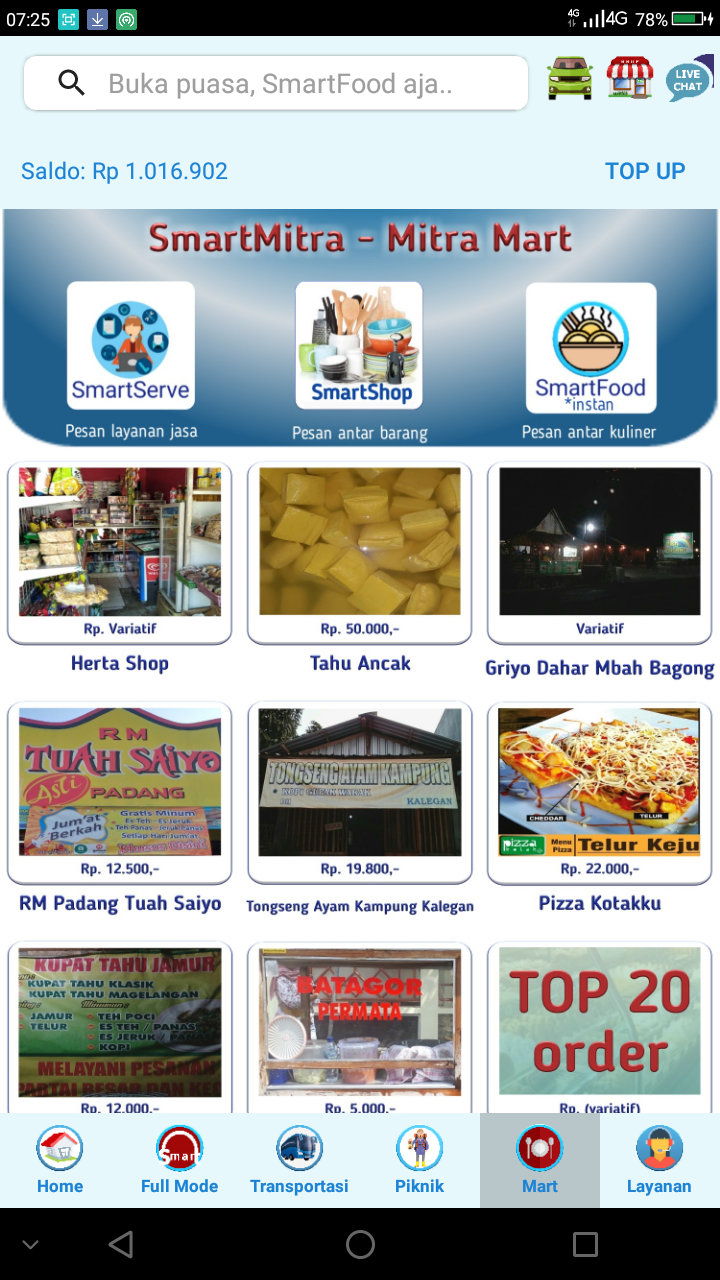The image size is (720, 1280).
Task: Tap the system back button
Action: click(x=121, y=1244)
